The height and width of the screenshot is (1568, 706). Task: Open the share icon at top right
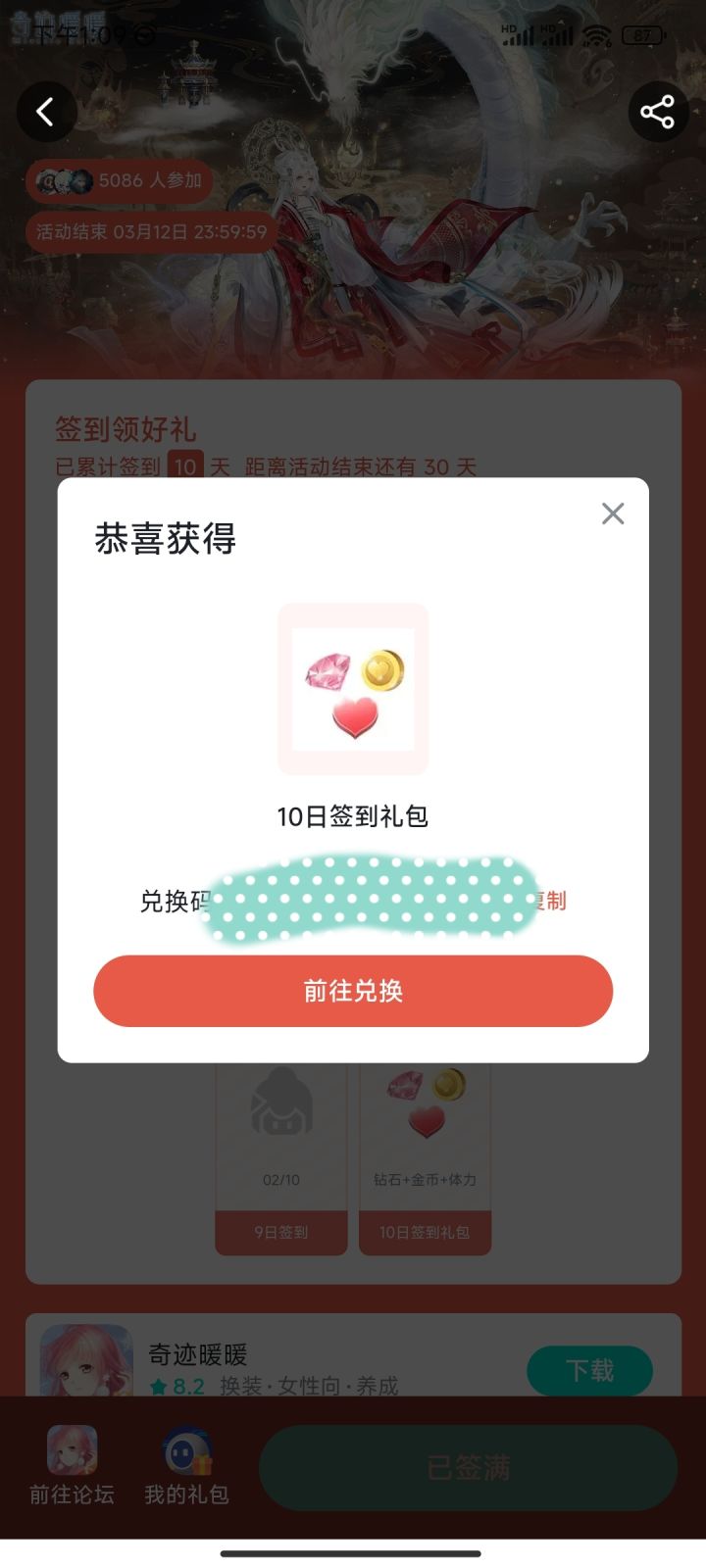pyautogui.click(x=657, y=112)
